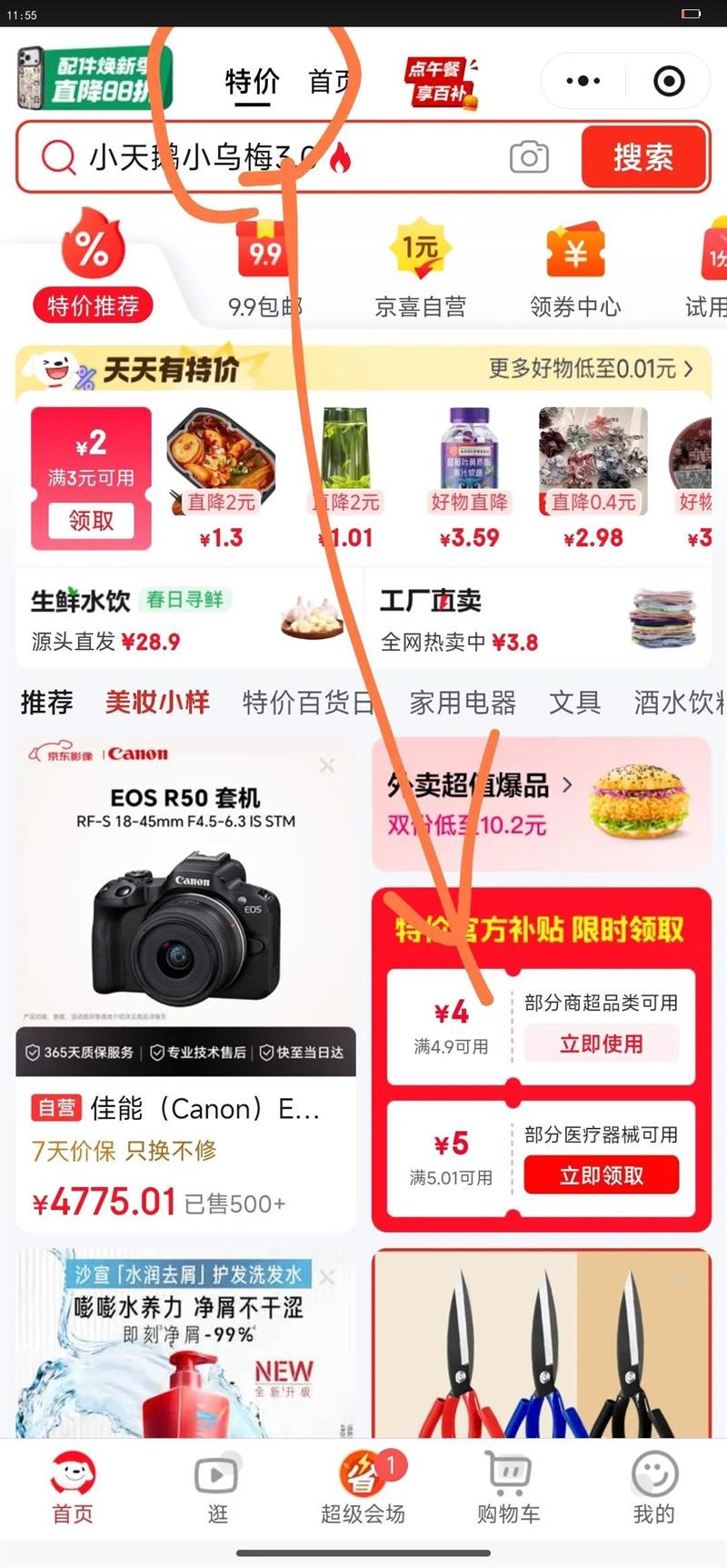Tap 领取 on the ¥2 coupon
This screenshot has height=1568, width=727.
coord(90,520)
